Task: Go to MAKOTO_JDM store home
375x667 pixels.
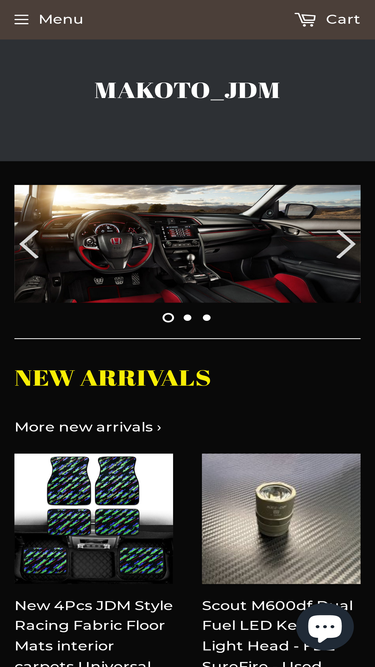Action: pos(187,91)
